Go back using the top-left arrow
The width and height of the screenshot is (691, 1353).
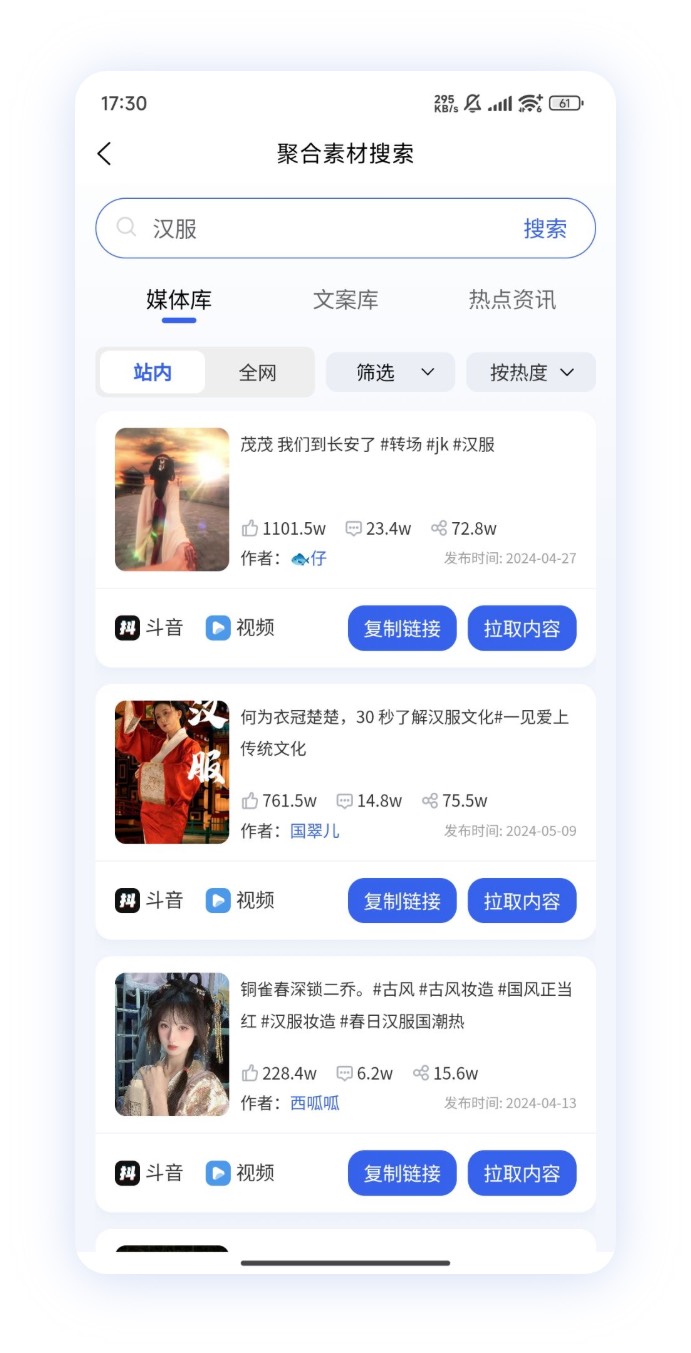104,153
